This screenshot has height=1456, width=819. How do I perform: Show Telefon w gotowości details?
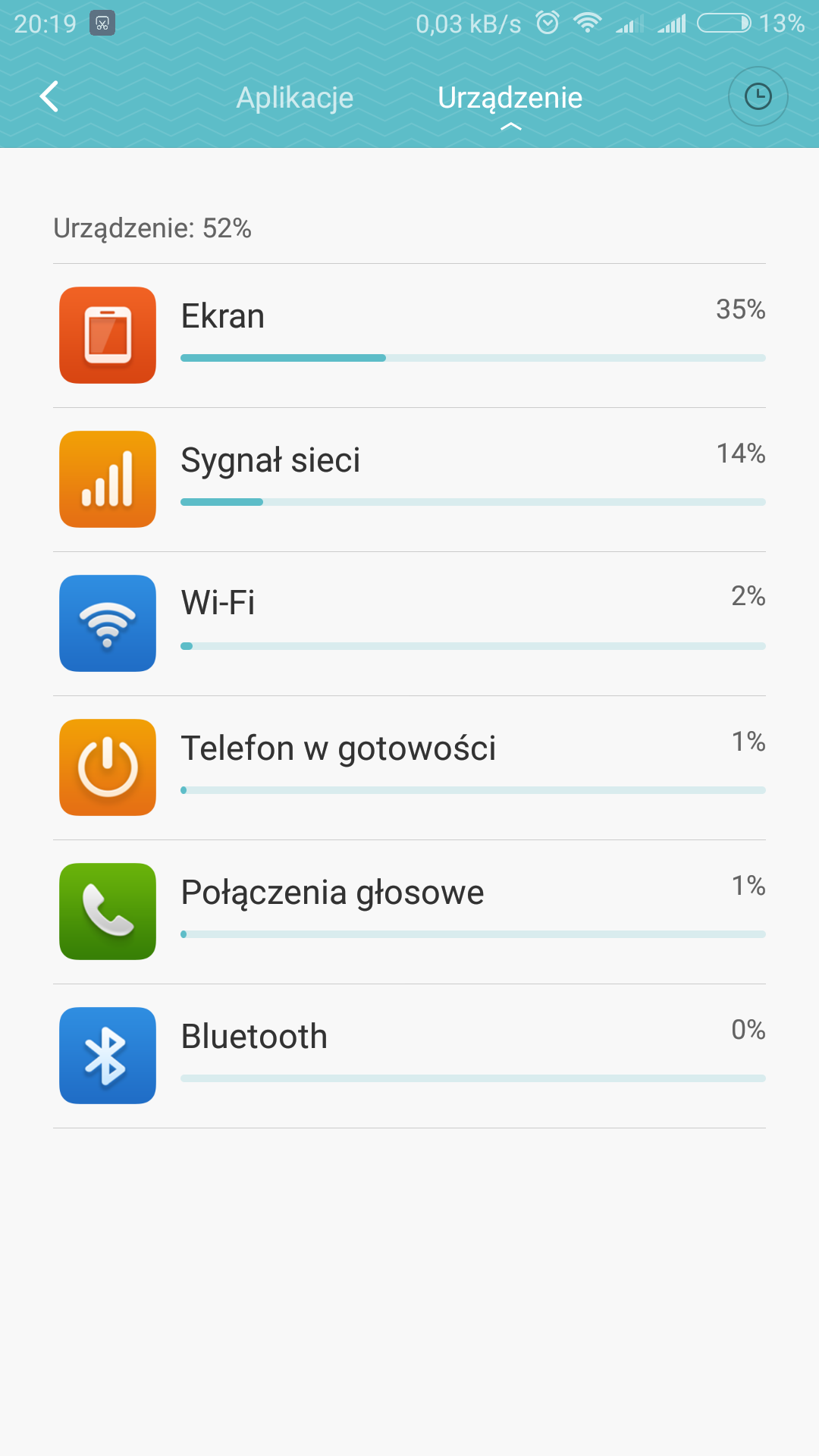coord(409,767)
